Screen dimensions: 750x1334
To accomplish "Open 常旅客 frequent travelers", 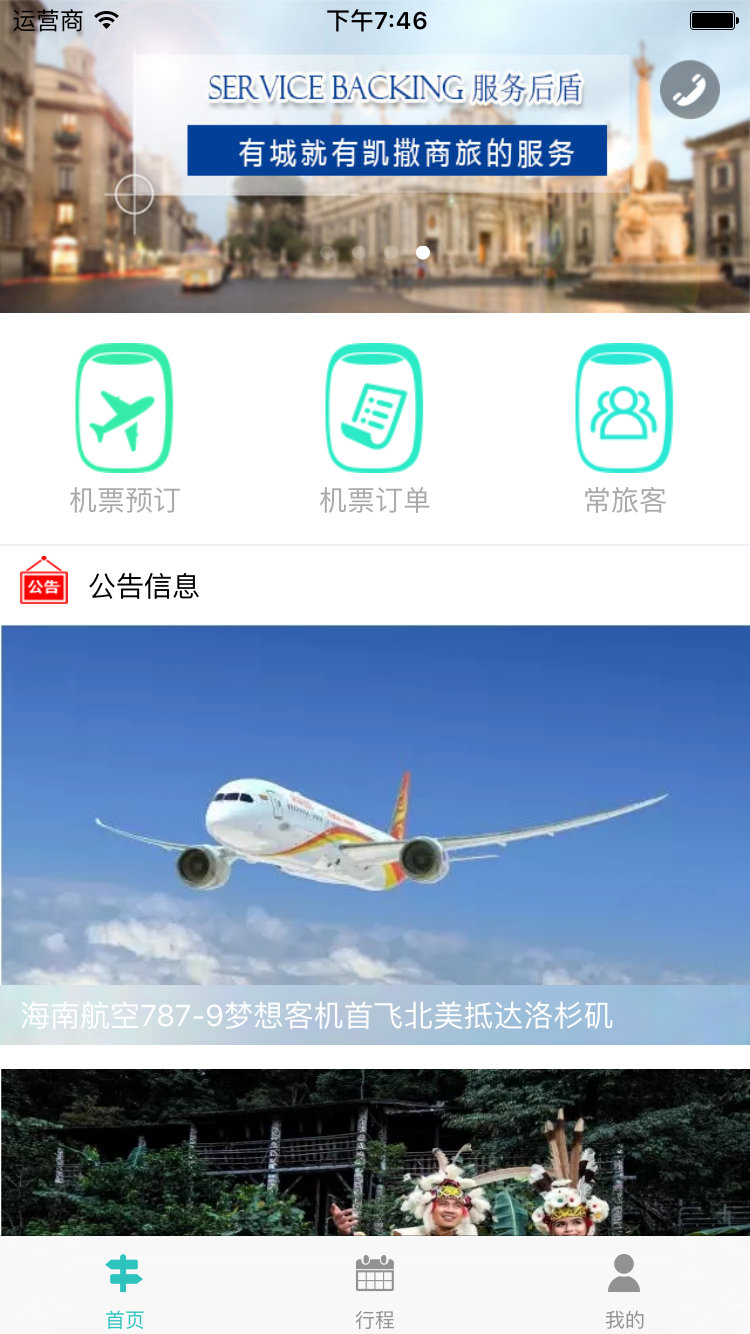I will [625, 429].
